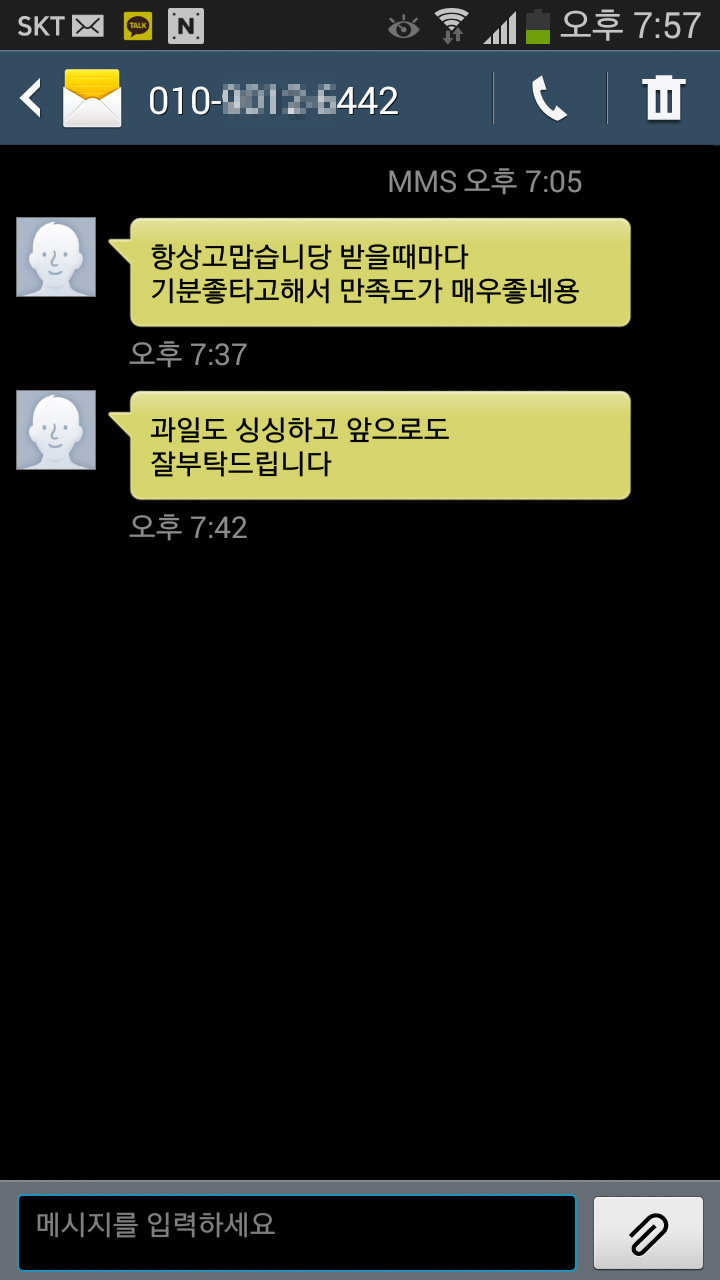The height and width of the screenshot is (1280, 720).
Task: Delete messages using the trash icon
Action: pos(663,99)
